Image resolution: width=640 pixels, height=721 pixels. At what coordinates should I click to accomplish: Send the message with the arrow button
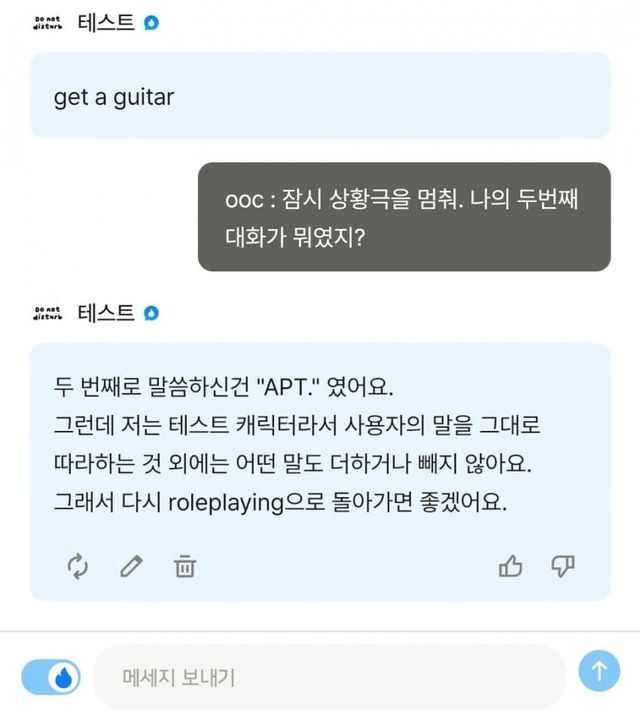[599, 671]
